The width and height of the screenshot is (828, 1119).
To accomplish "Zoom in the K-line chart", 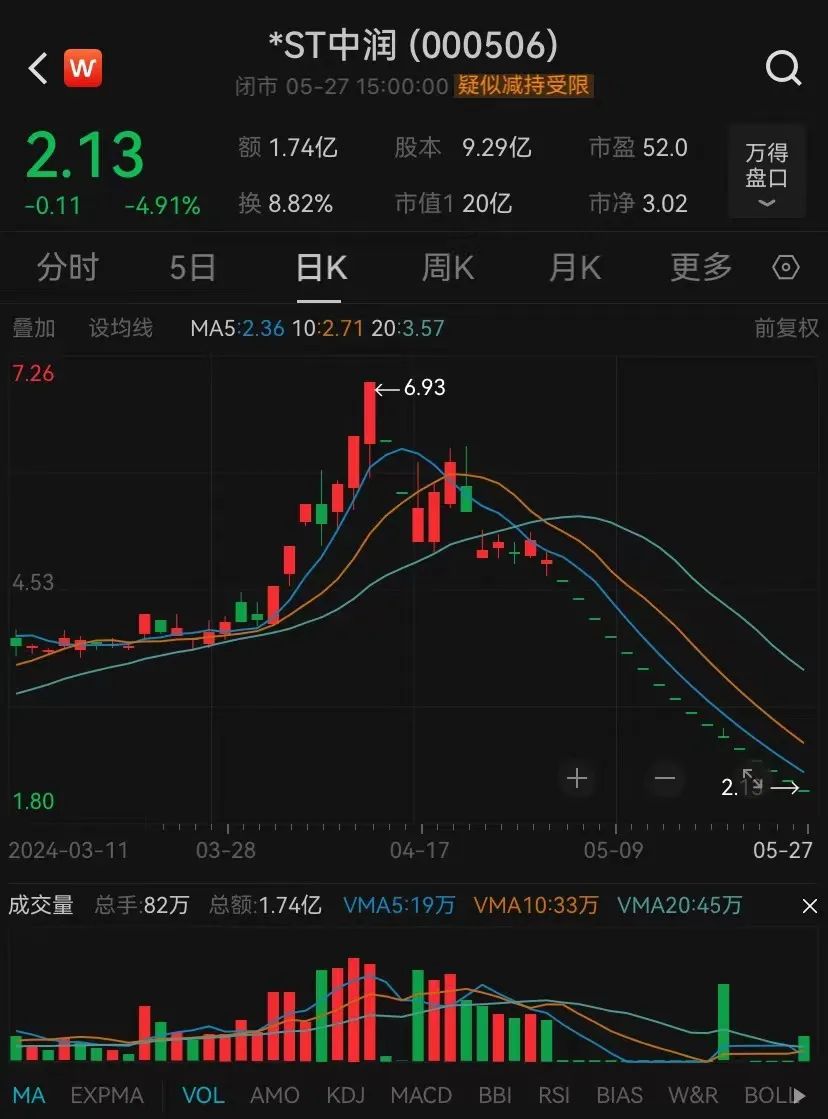I will [x=577, y=778].
